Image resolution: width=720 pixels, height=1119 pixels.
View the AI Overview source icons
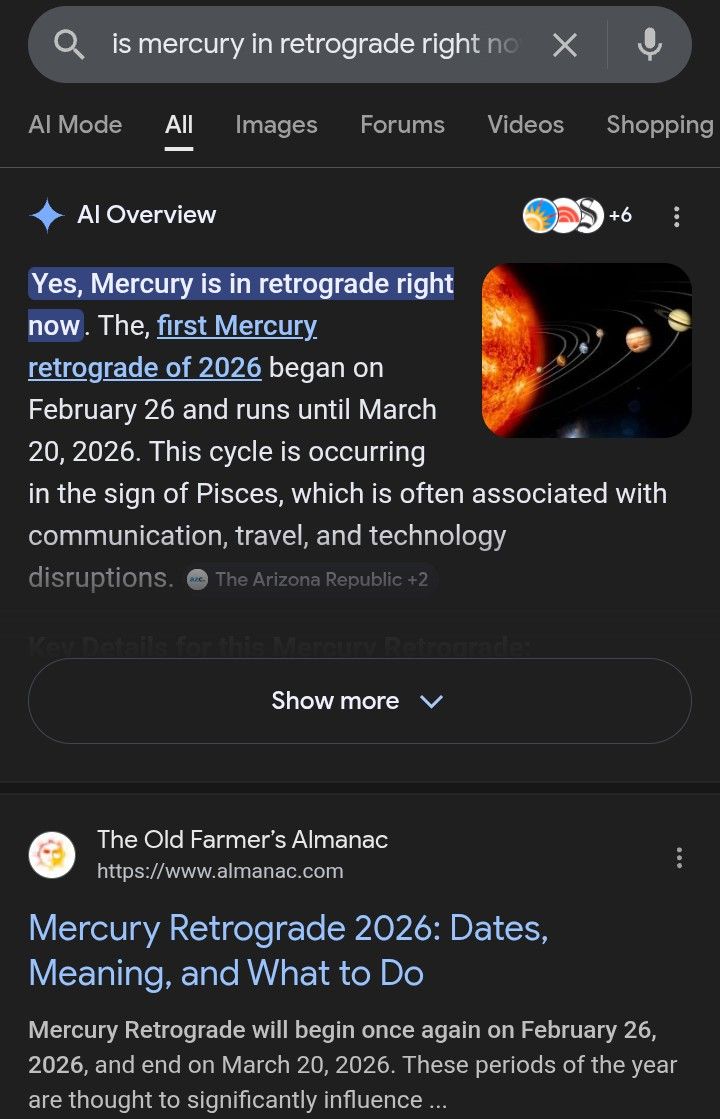pyautogui.click(x=576, y=215)
